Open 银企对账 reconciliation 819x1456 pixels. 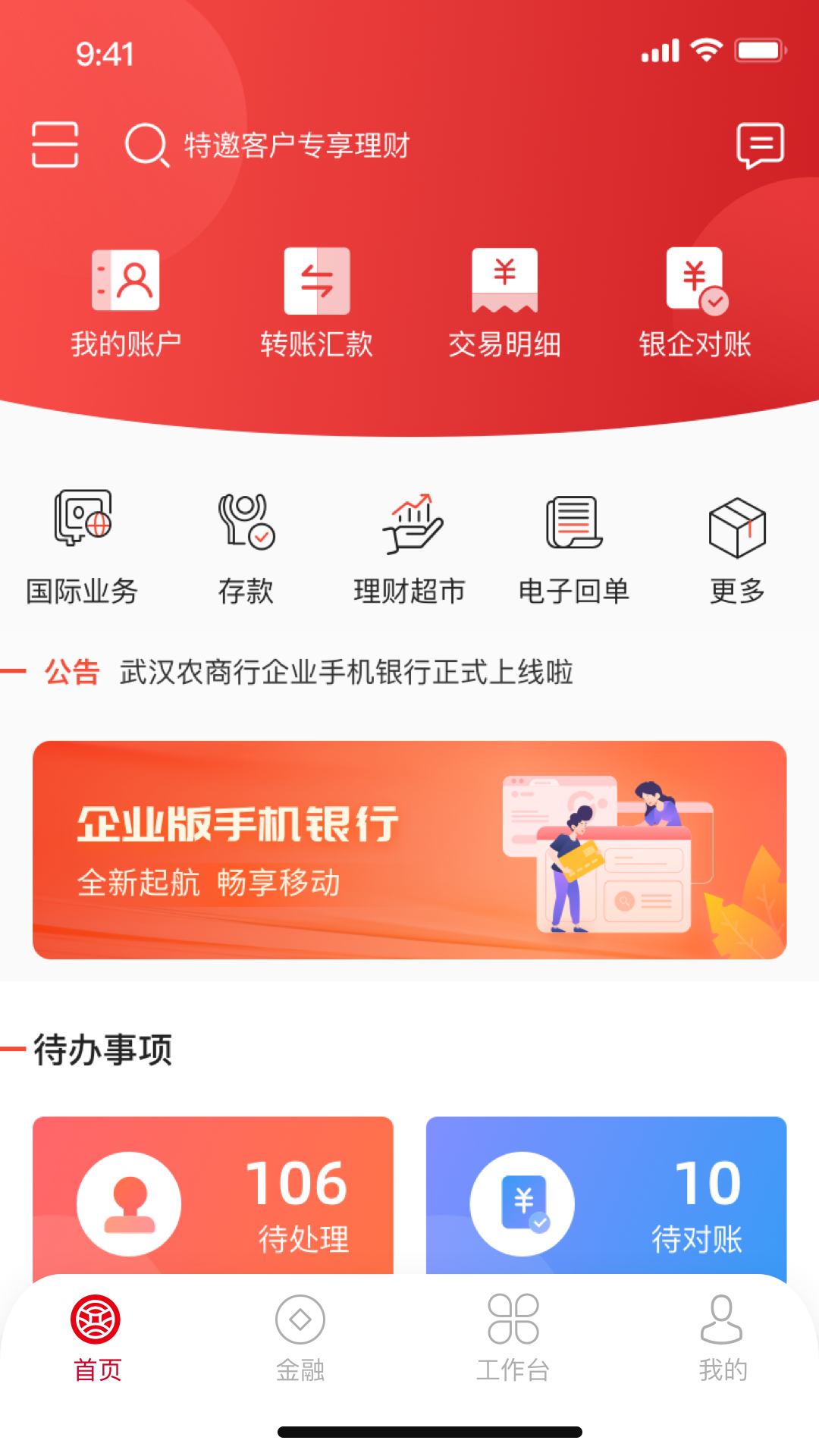(x=695, y=303)
